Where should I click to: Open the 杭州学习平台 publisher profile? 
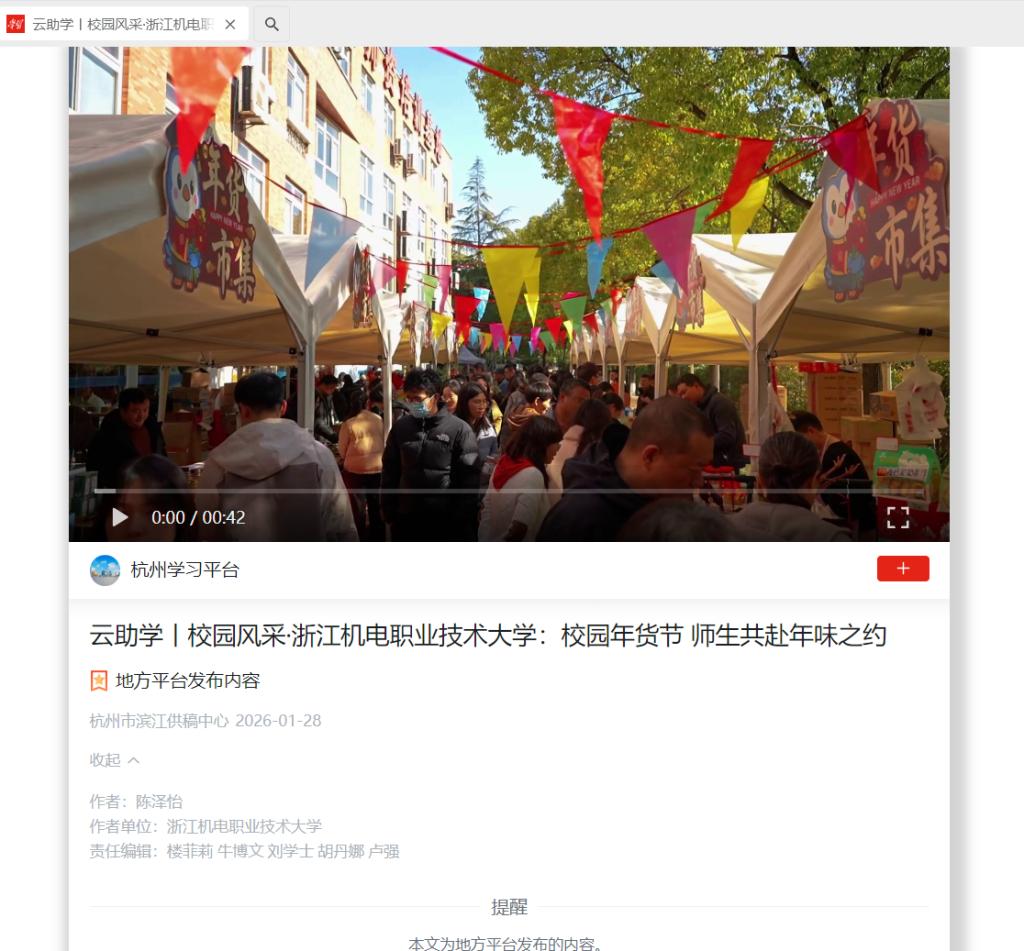pos(184,570)
